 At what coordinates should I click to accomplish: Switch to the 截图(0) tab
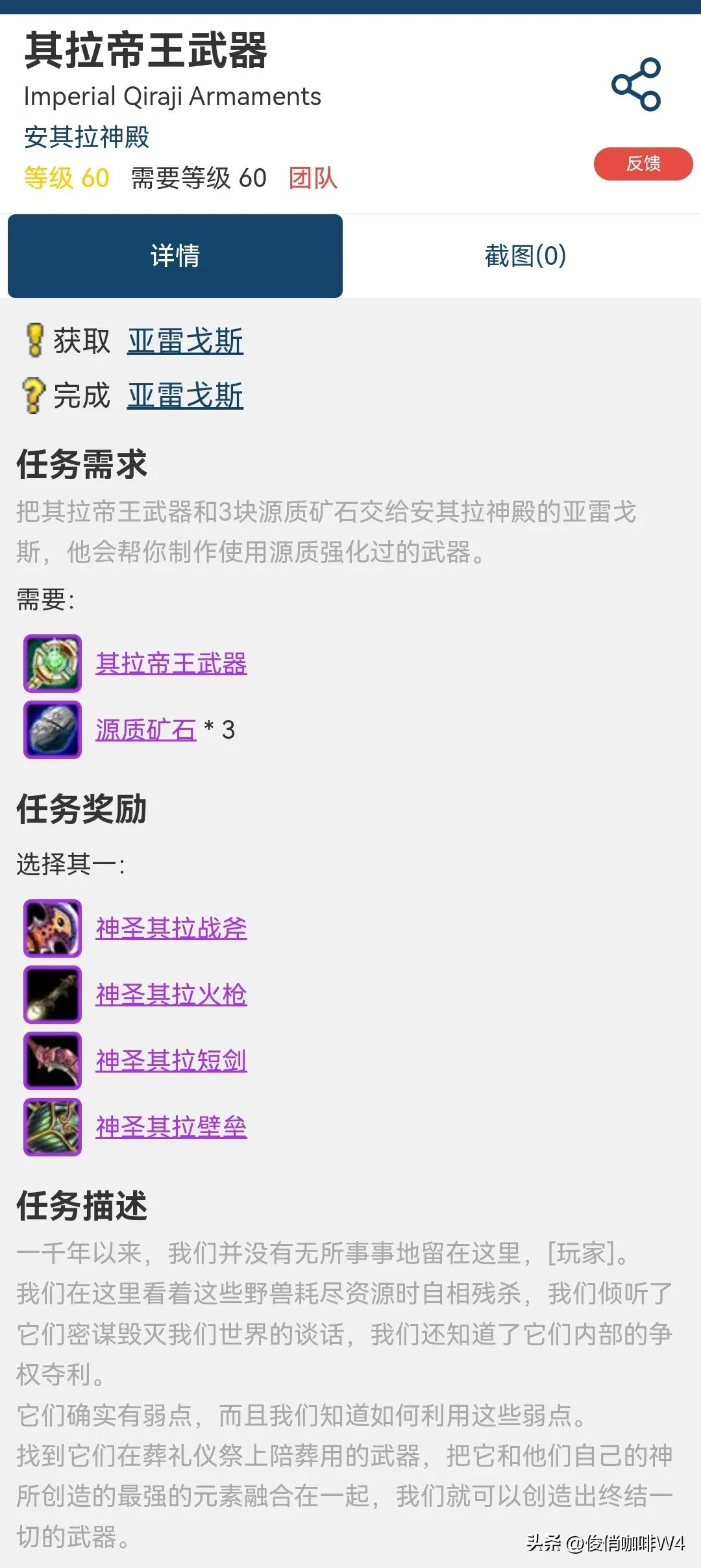(x=524, y=256)
